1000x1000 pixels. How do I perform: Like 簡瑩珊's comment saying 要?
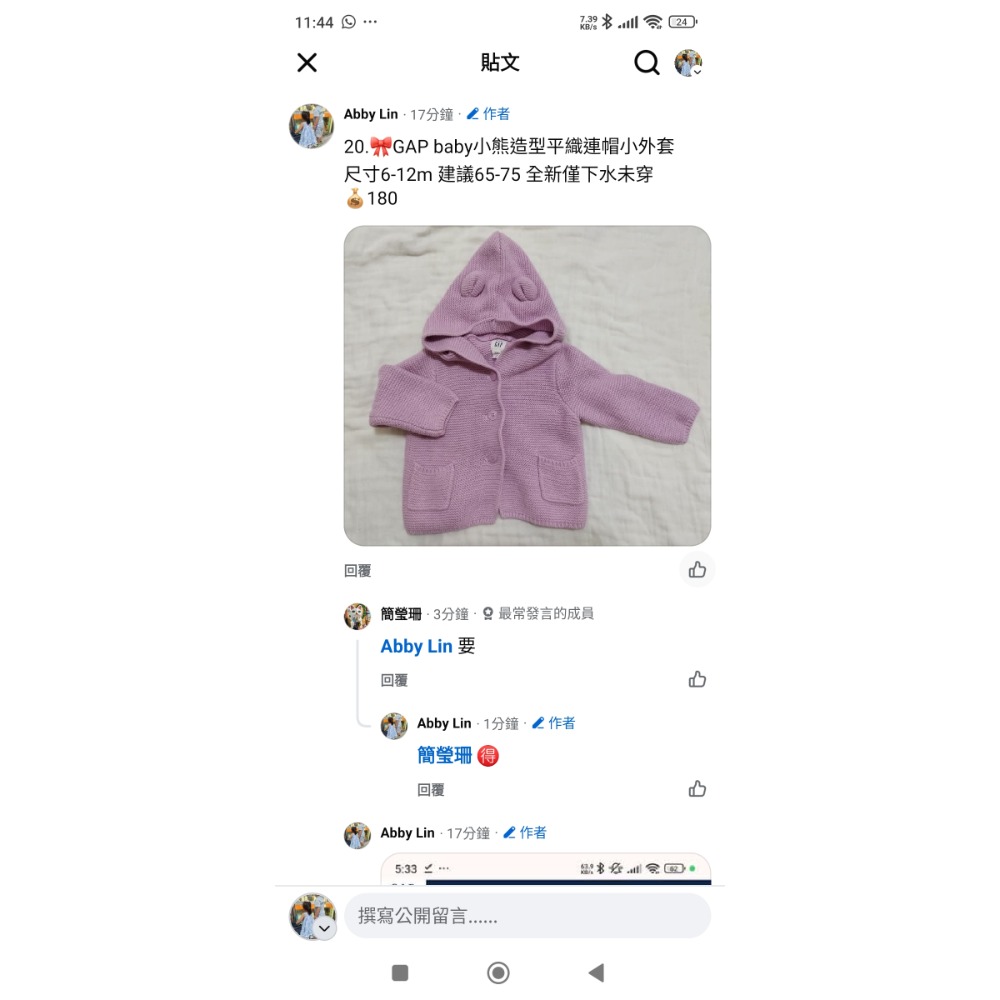coord(697,680)
